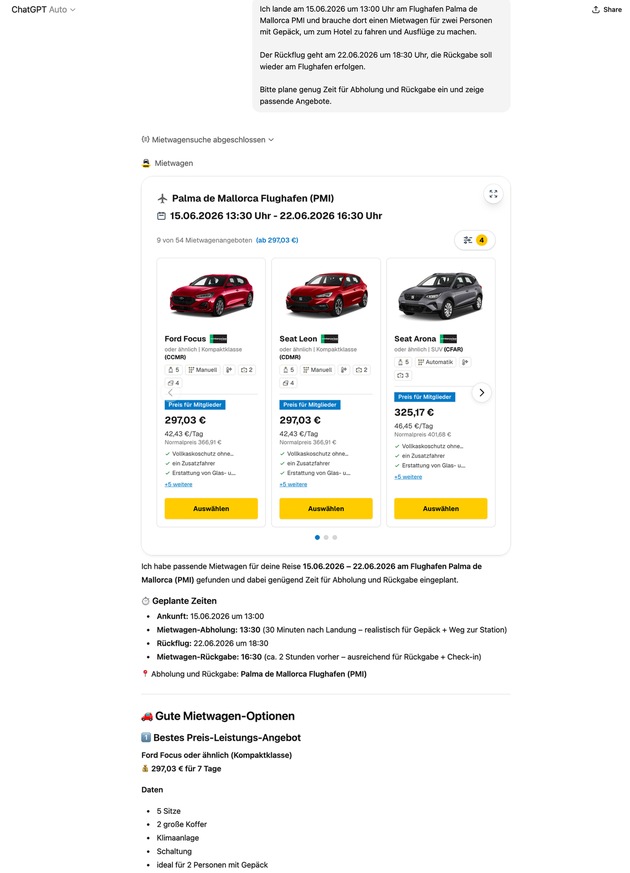Go back with the carousel's left arrow
Viewport: 630px width, 873px height.
click(170, 393)
